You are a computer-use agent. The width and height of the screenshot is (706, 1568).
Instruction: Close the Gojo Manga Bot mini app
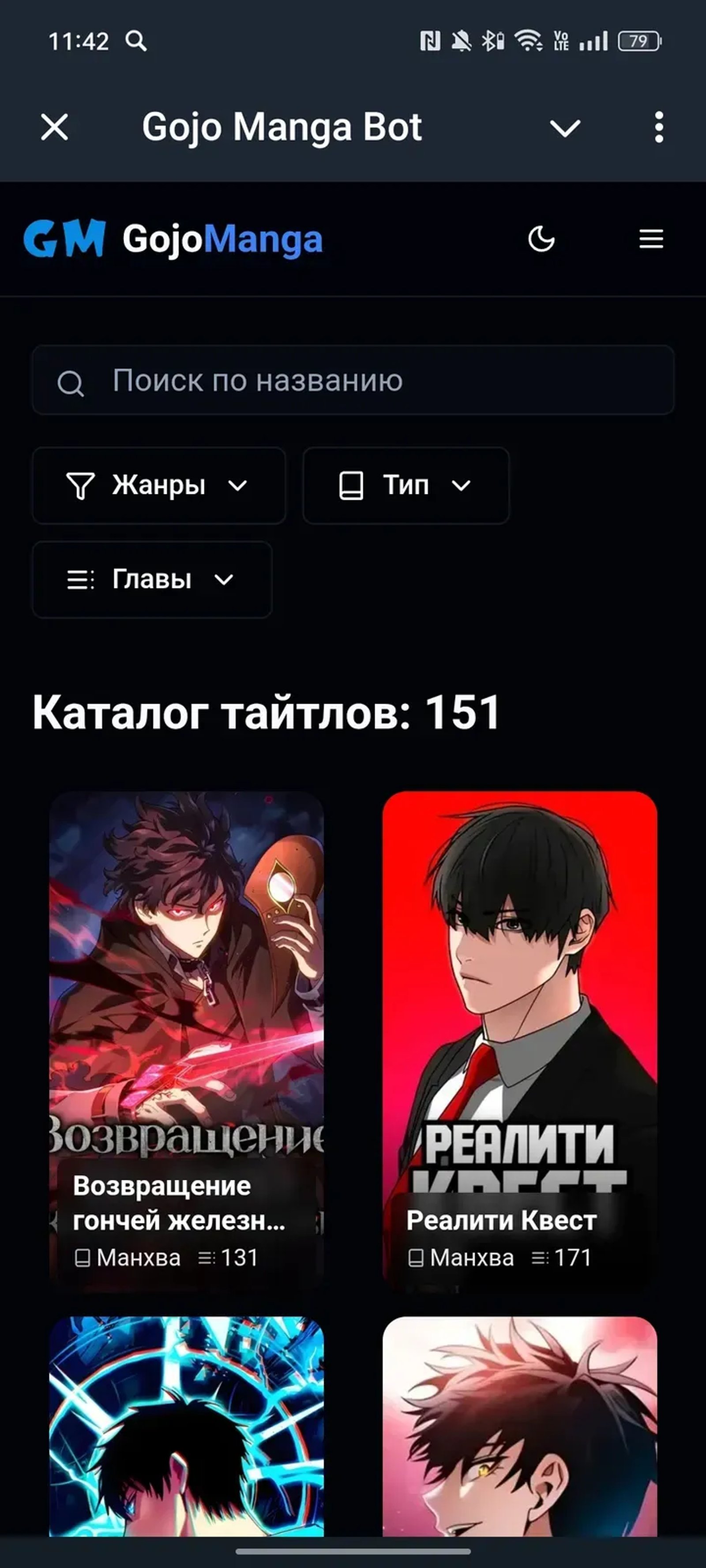pyautogui.click(x=54, y=128)
